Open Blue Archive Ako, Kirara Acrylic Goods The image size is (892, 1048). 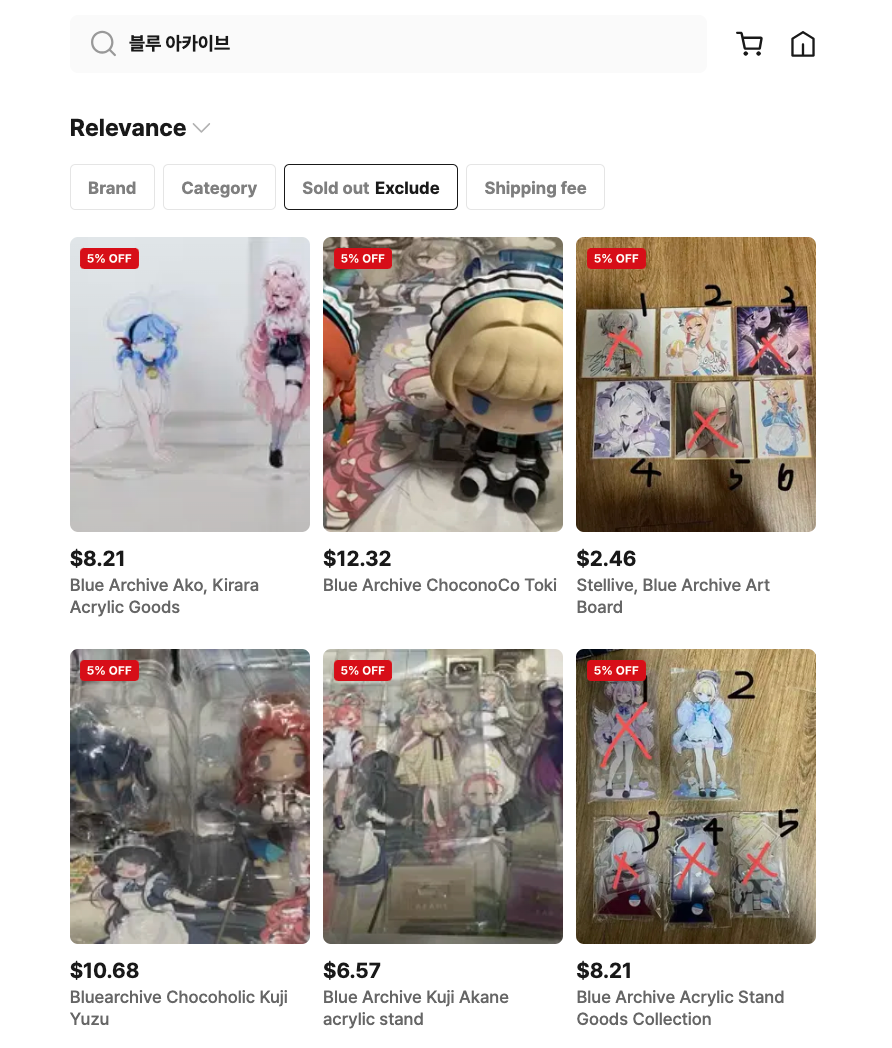click(x=190, y=384)
